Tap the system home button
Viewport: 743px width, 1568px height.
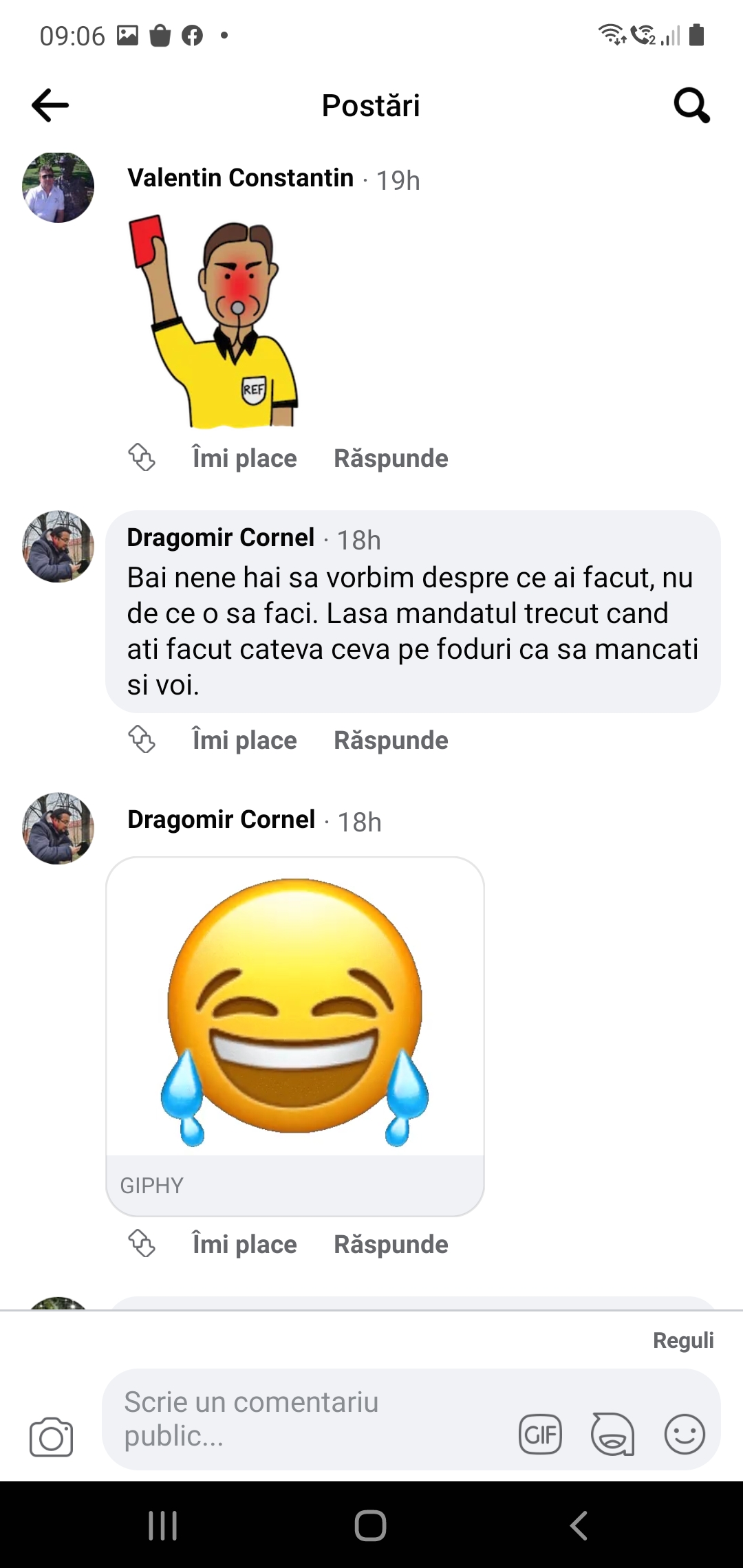coord(370,1525)
